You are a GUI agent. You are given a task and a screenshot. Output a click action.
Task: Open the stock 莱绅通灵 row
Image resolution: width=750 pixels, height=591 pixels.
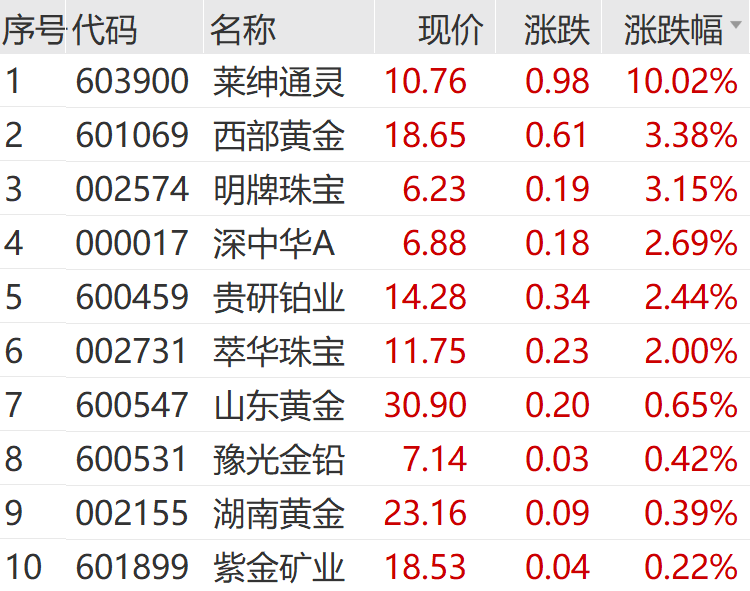click(x=279, y=82)
